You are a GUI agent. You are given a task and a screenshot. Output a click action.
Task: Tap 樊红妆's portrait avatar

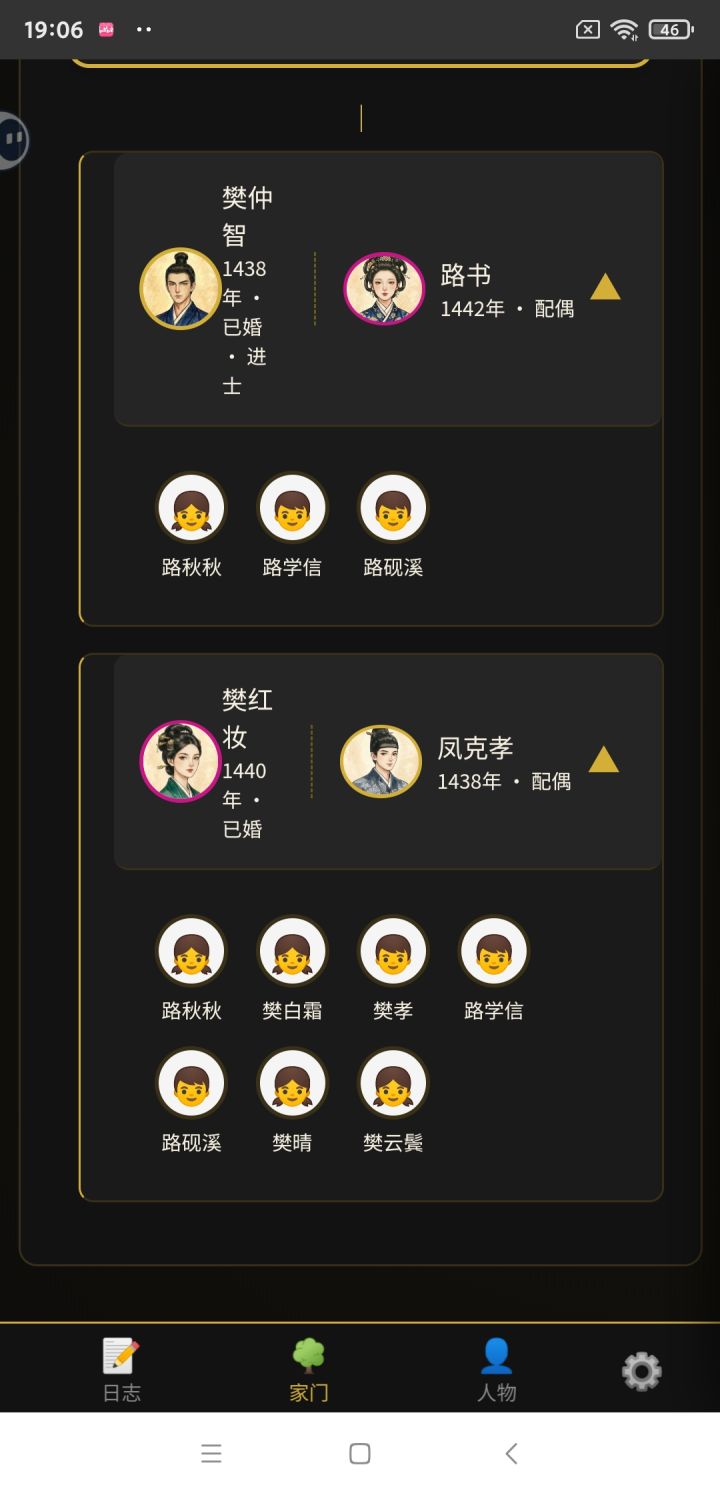coord(180,761)
